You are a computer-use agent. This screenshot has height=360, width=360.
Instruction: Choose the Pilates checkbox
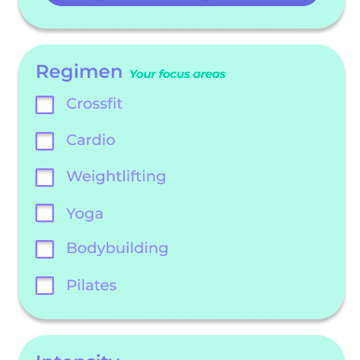point(45,286)
